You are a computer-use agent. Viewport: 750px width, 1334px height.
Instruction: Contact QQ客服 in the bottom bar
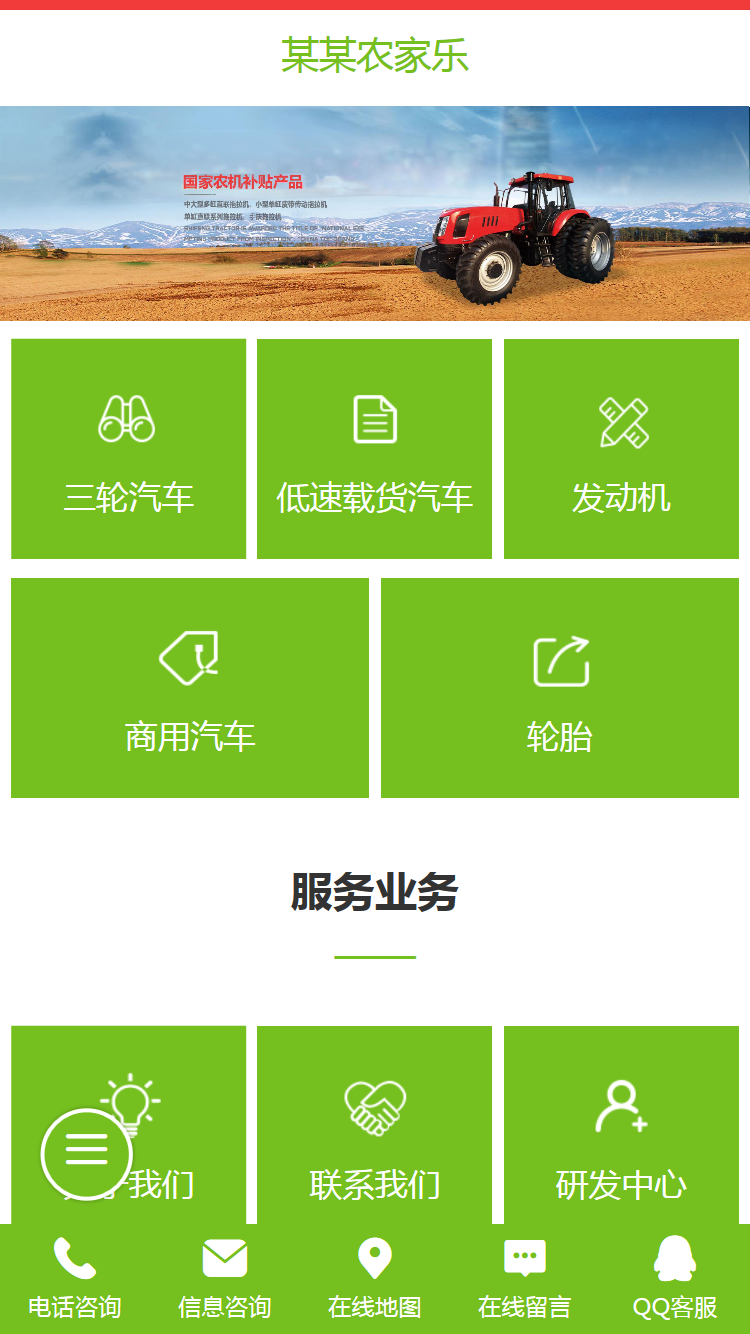point(675,1279)
